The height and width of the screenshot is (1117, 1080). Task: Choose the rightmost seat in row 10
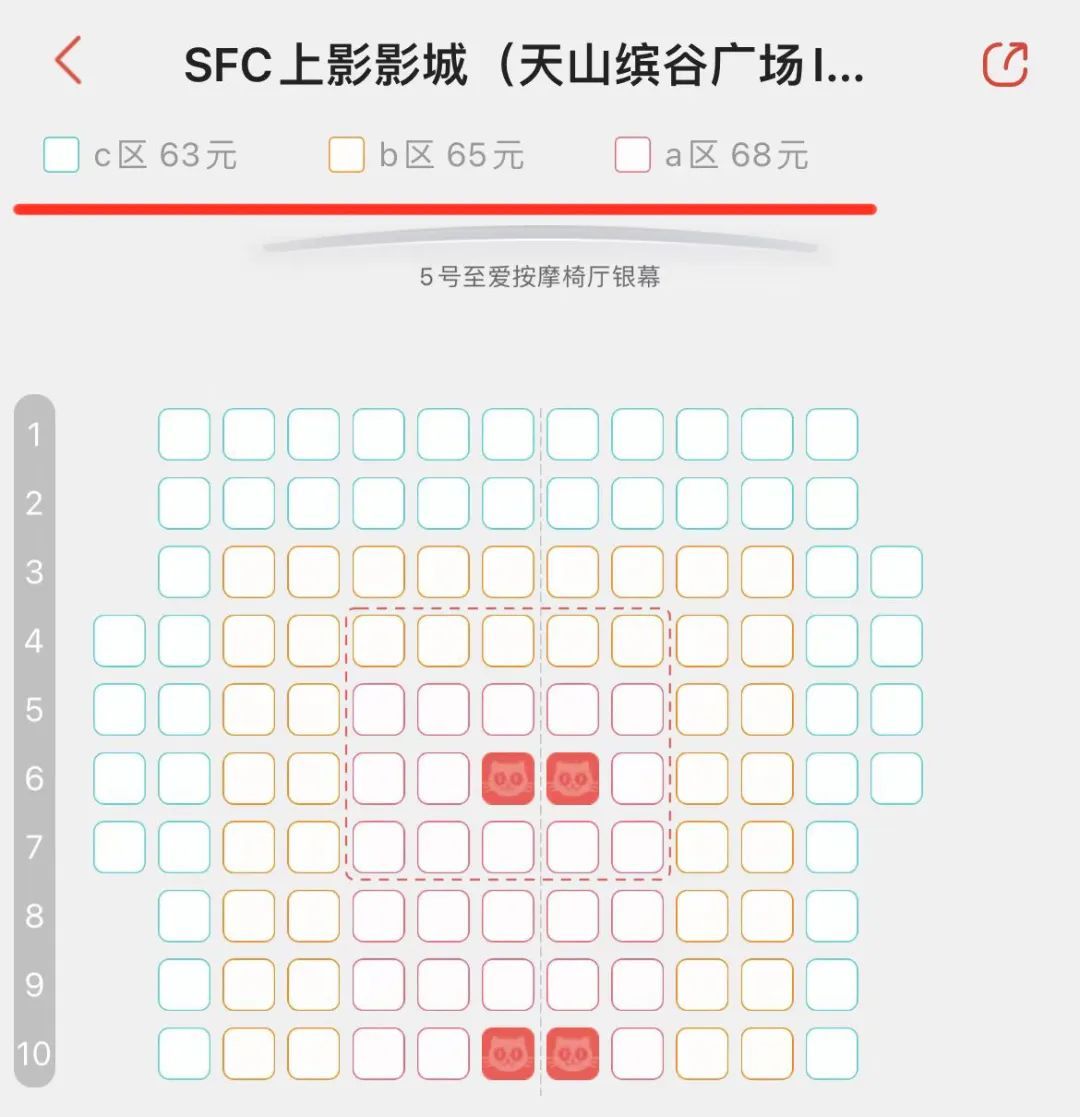click(x=831, y=1053)
